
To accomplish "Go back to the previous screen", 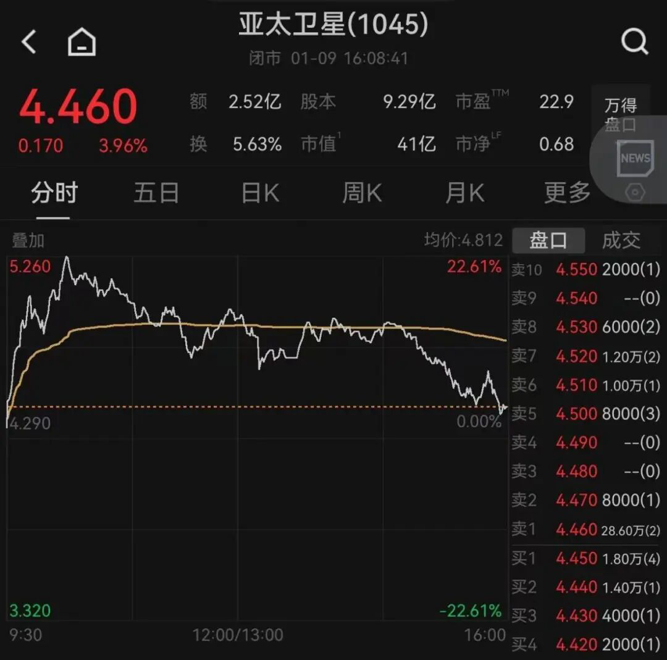I will 29,42.
